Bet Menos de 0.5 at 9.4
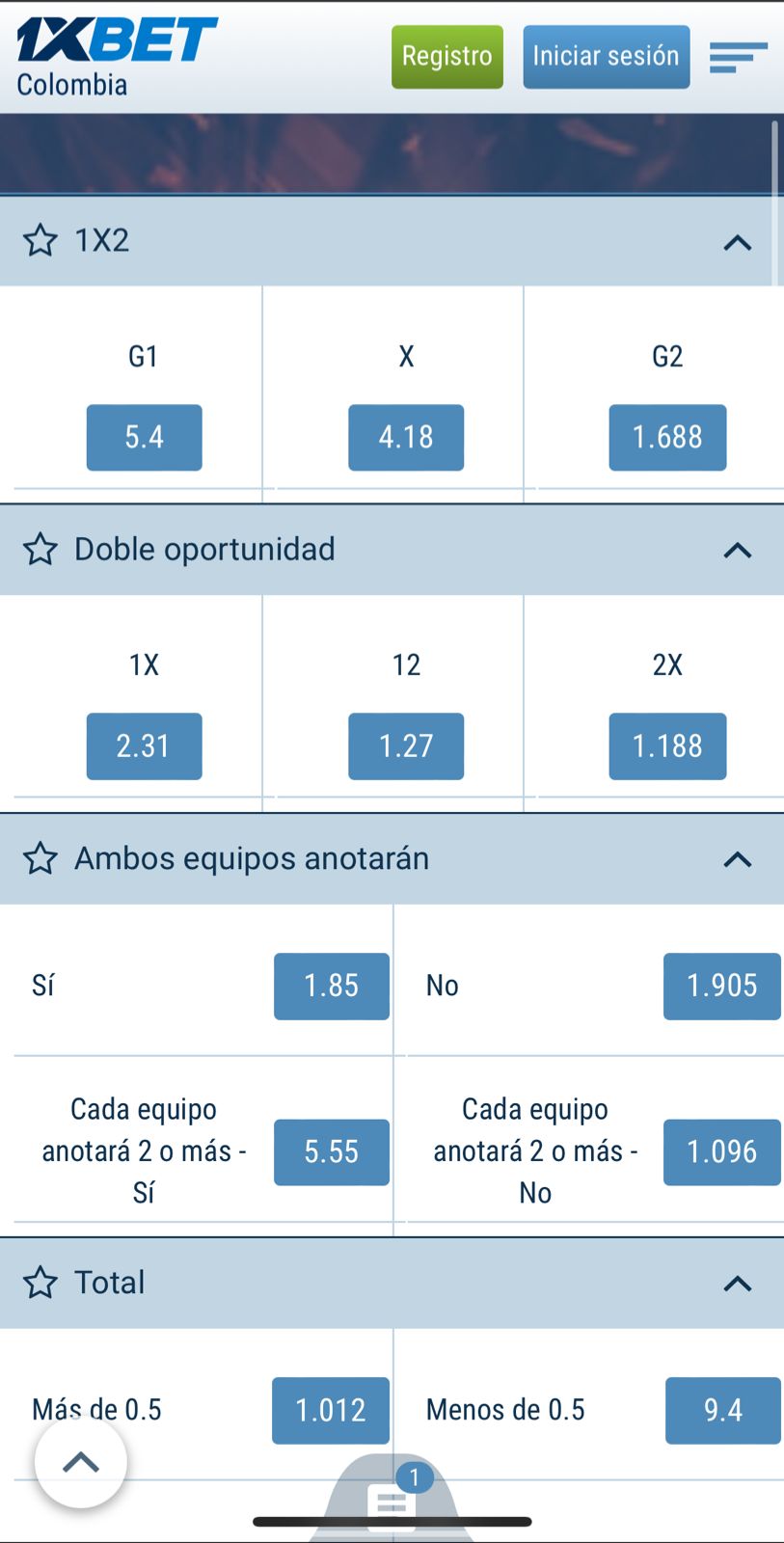Screen dimensions: 784x1543 pos(723,1411)
